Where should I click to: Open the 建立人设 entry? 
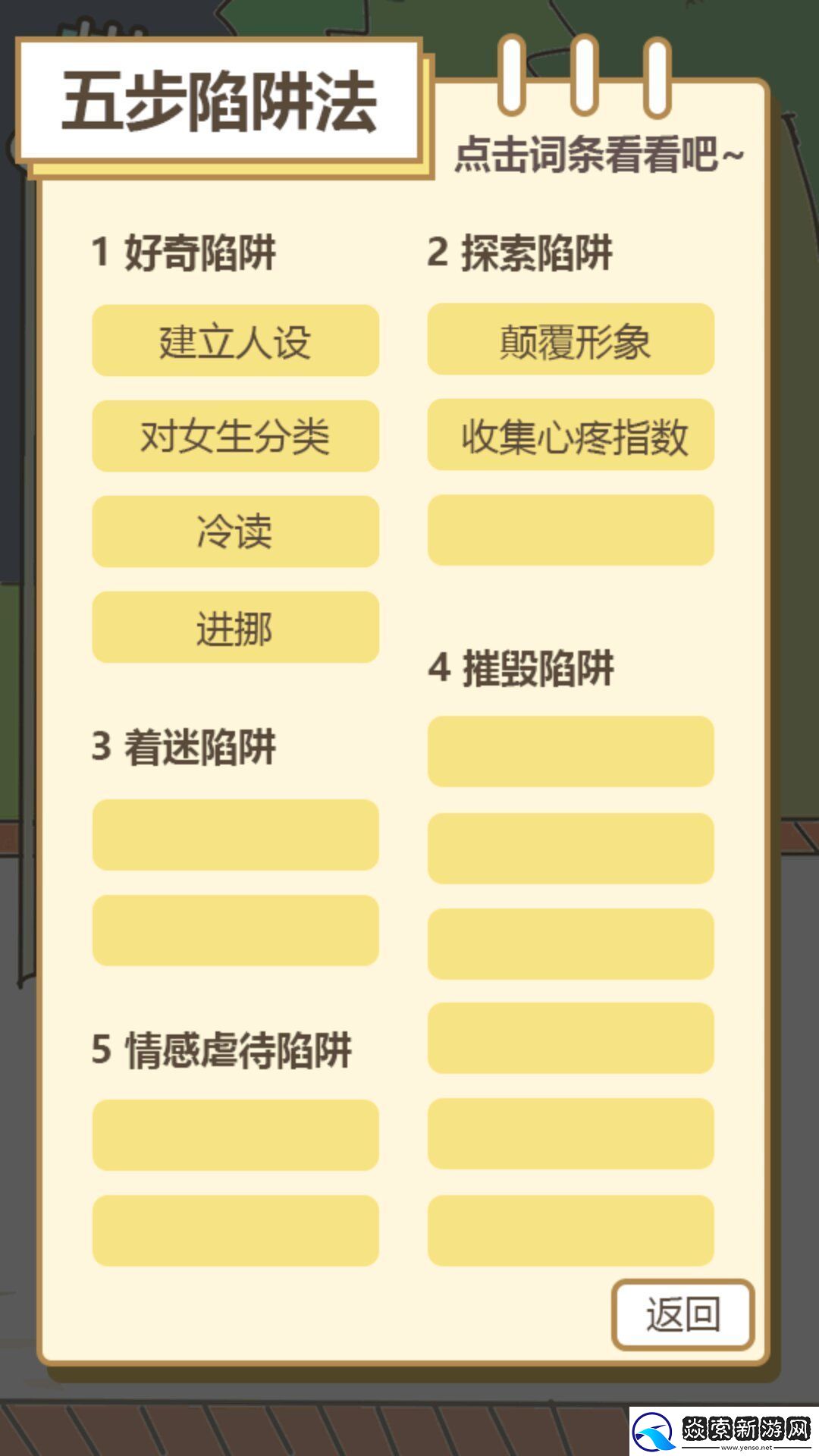click(235, 340)
